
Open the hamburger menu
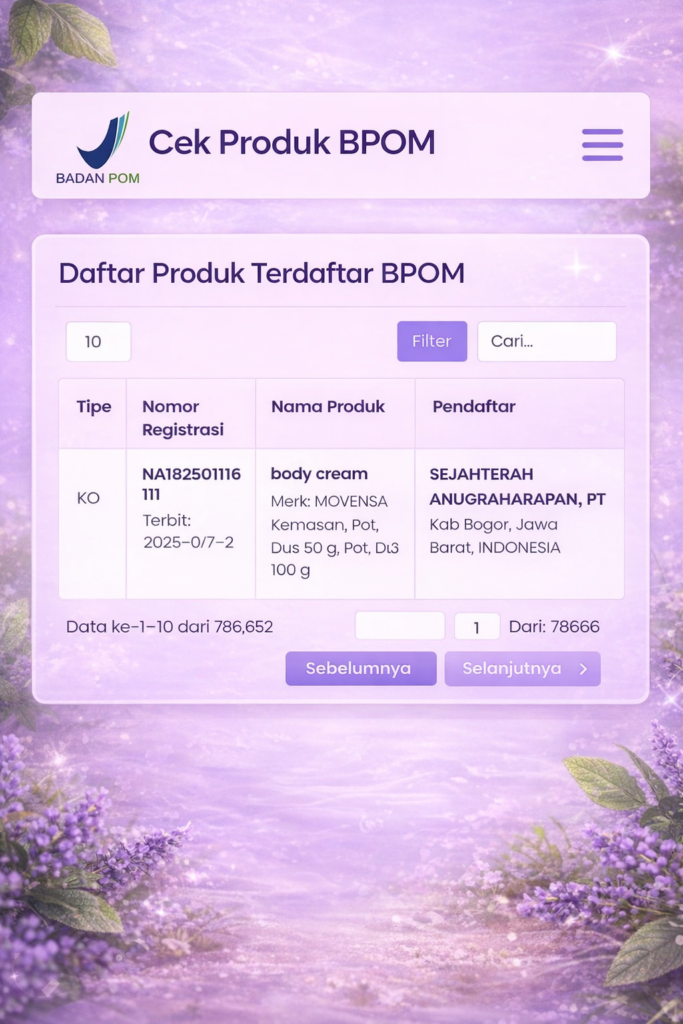pyautogui.click(x=602, y=145)
